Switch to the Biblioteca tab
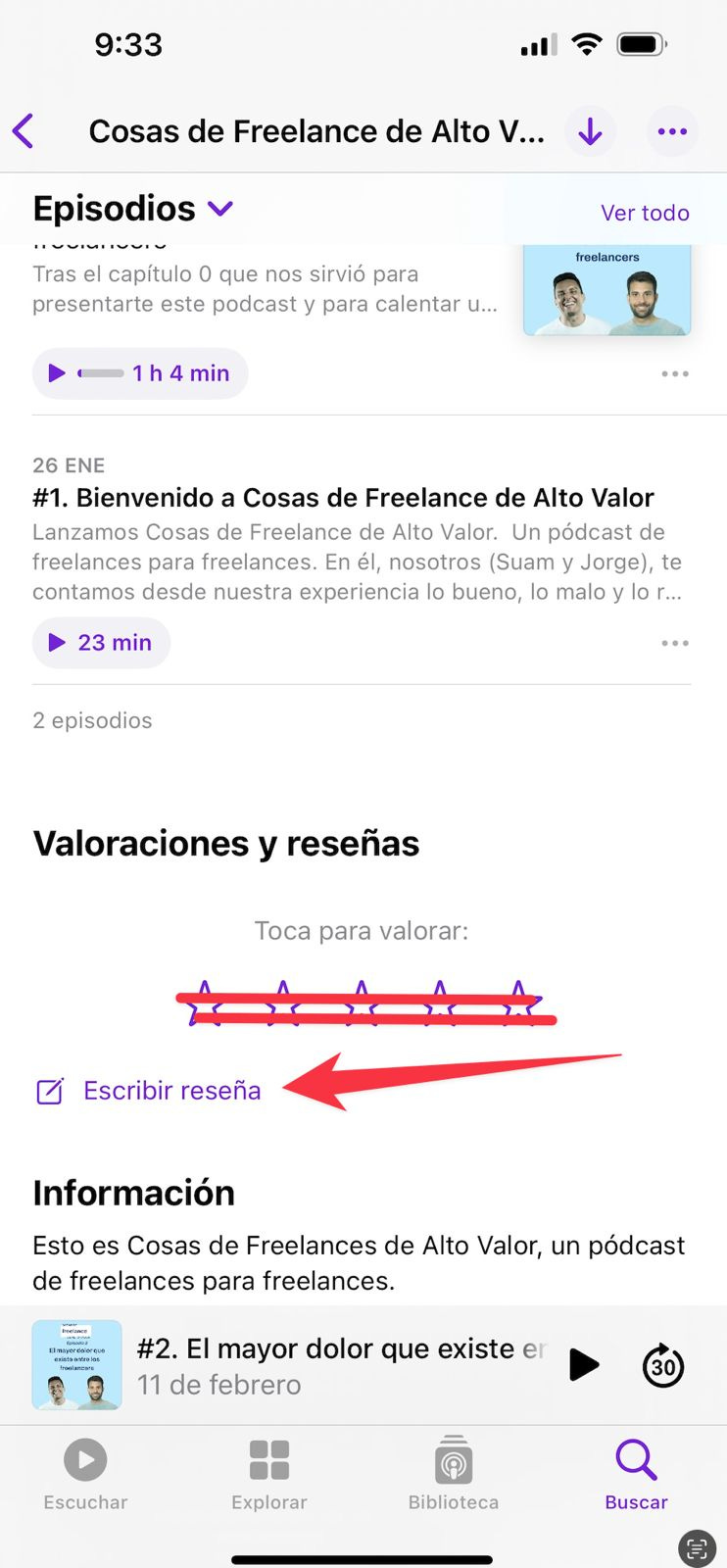The height and width of the screenshot is (1568, 727). pyautogui.click(x=453, y=1475)
